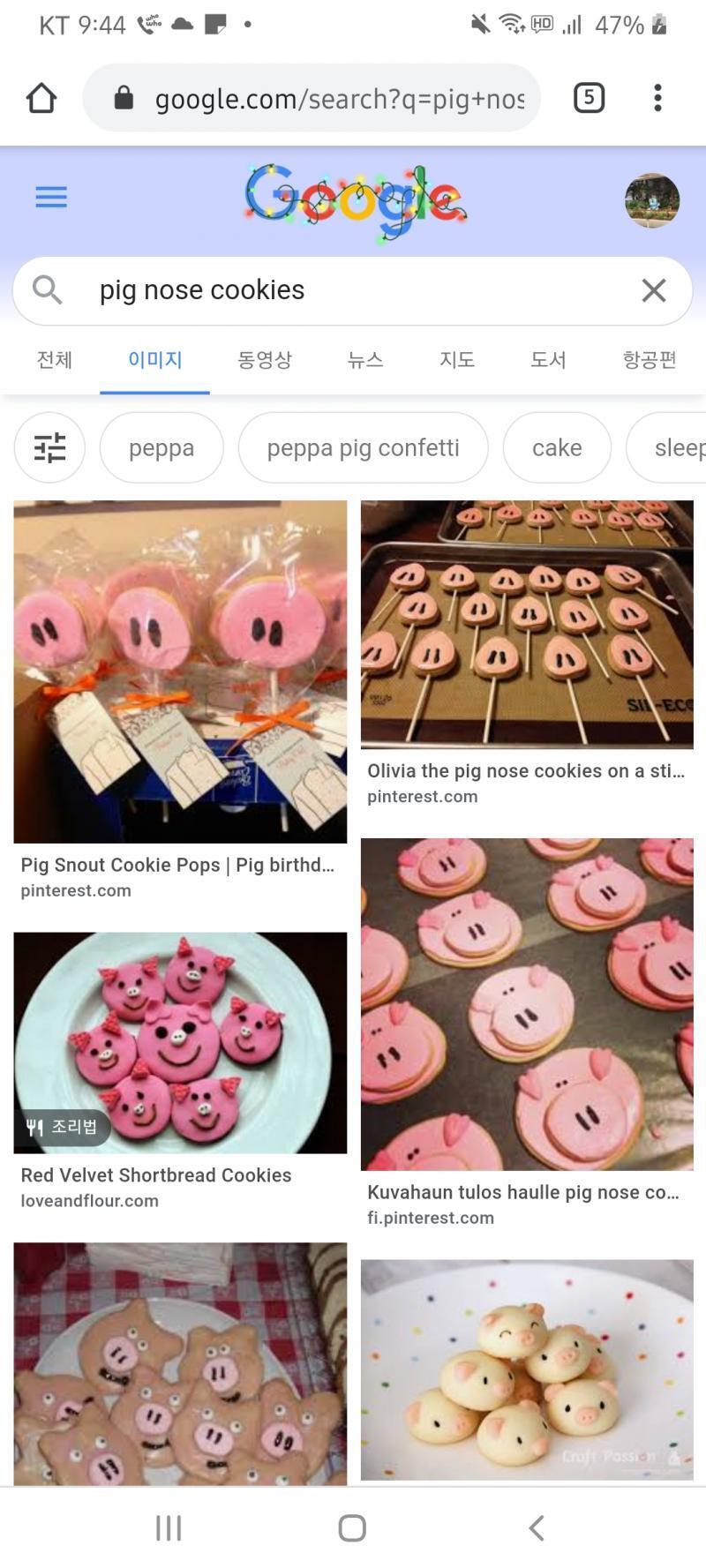
Task: Open the browser tab switcher
Action: tap(589, 97)
